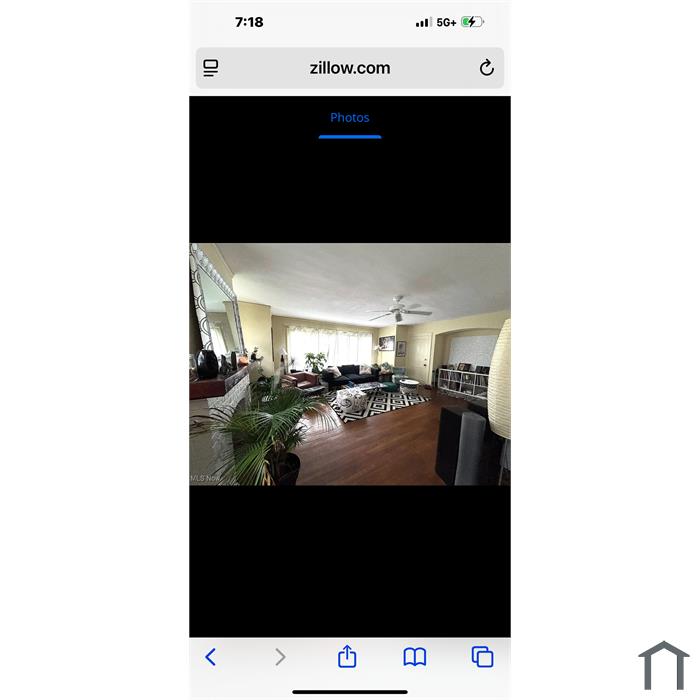Show all open tabs
The height and width of the screenshot is (700, 700).
tap(483, 657)
